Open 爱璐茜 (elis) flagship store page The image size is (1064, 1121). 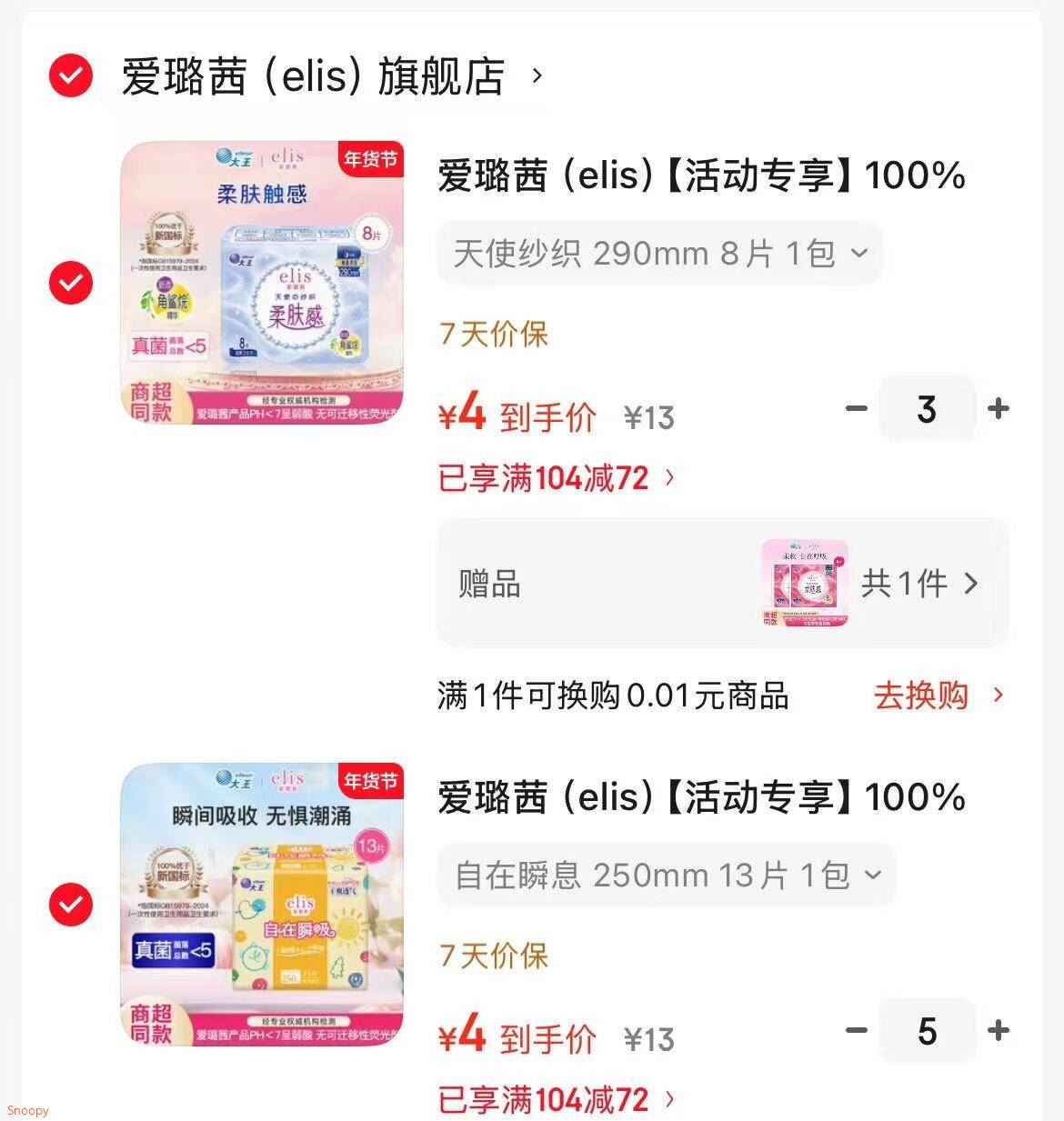click(314, 77)
